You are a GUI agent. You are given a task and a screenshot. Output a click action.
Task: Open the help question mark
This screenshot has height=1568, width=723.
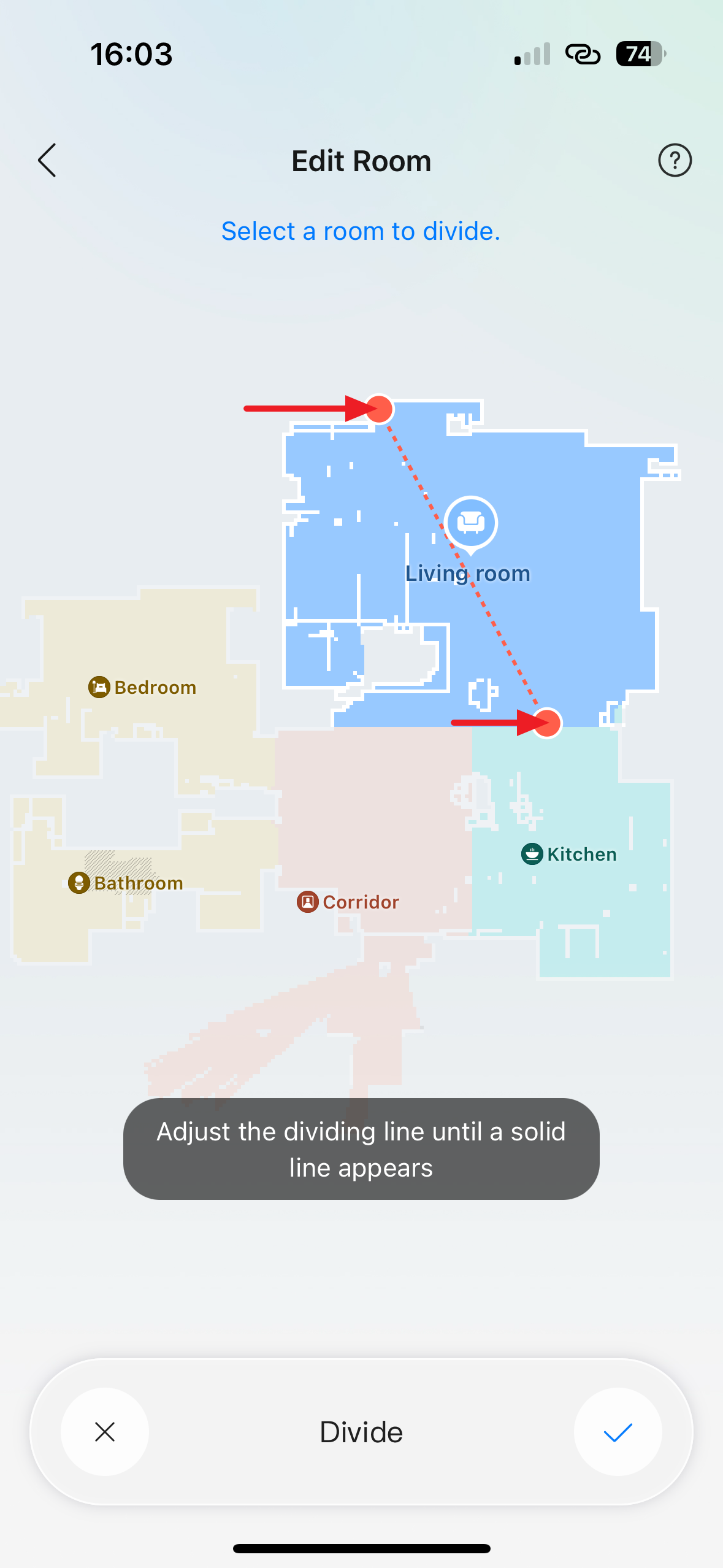point(675,161)
